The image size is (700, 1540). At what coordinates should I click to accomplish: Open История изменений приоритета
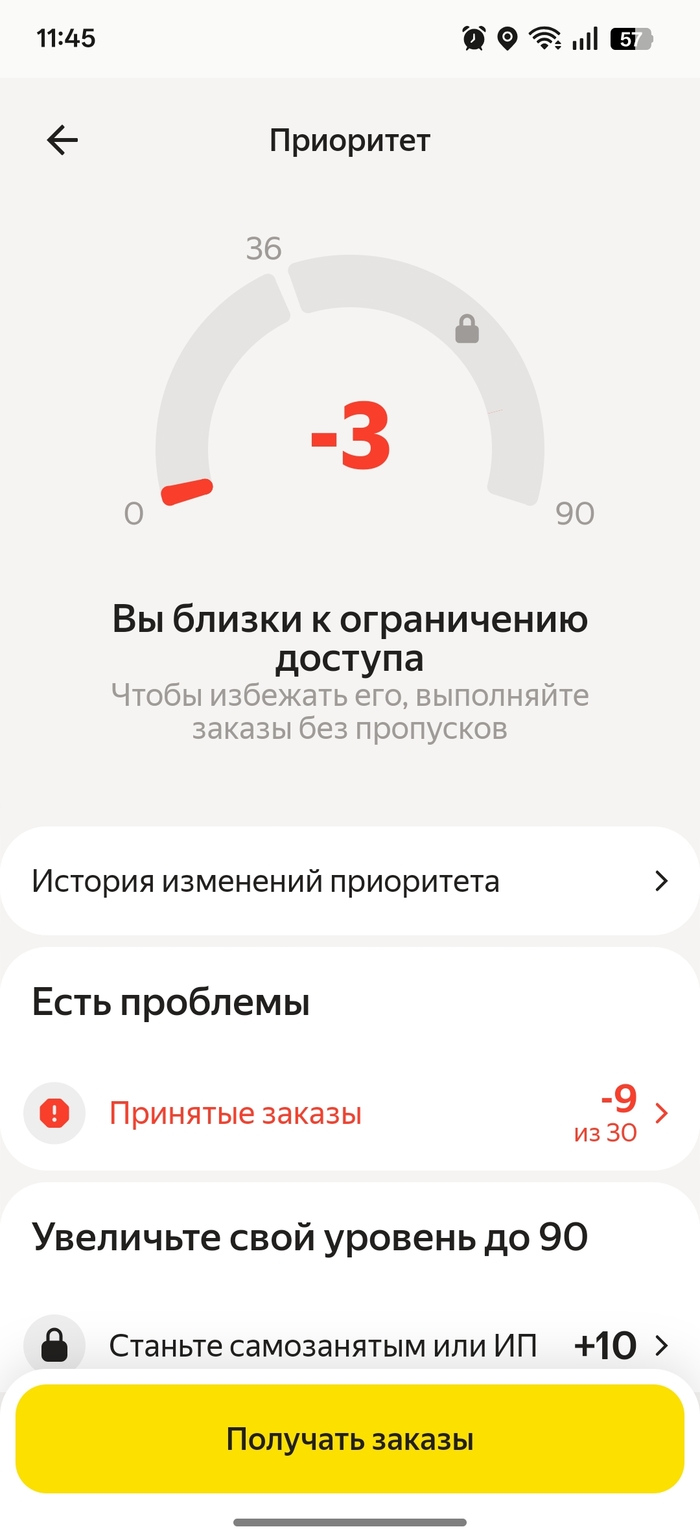click(349, 881)
